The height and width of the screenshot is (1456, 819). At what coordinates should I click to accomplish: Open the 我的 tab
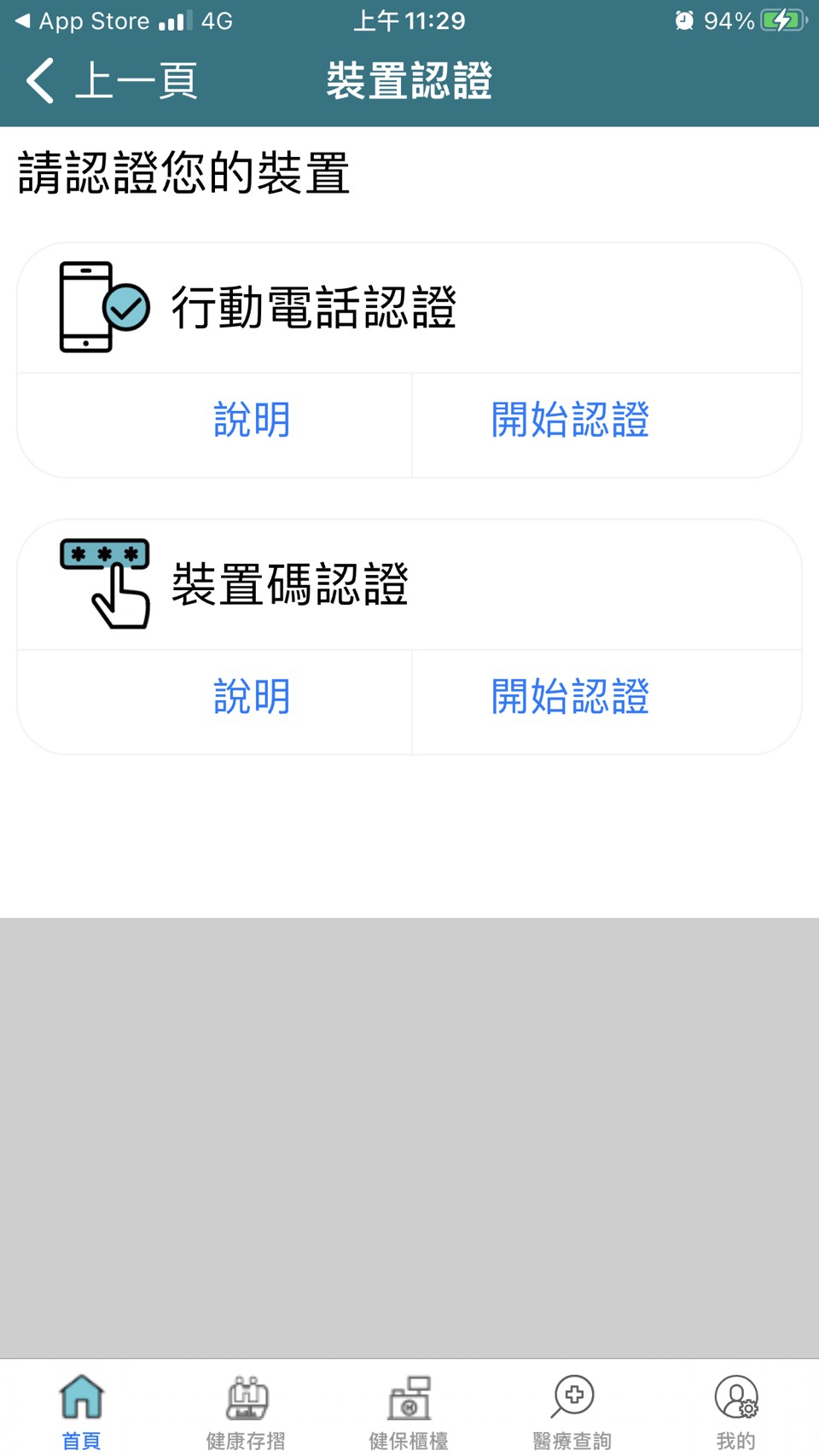[735, 1412]
